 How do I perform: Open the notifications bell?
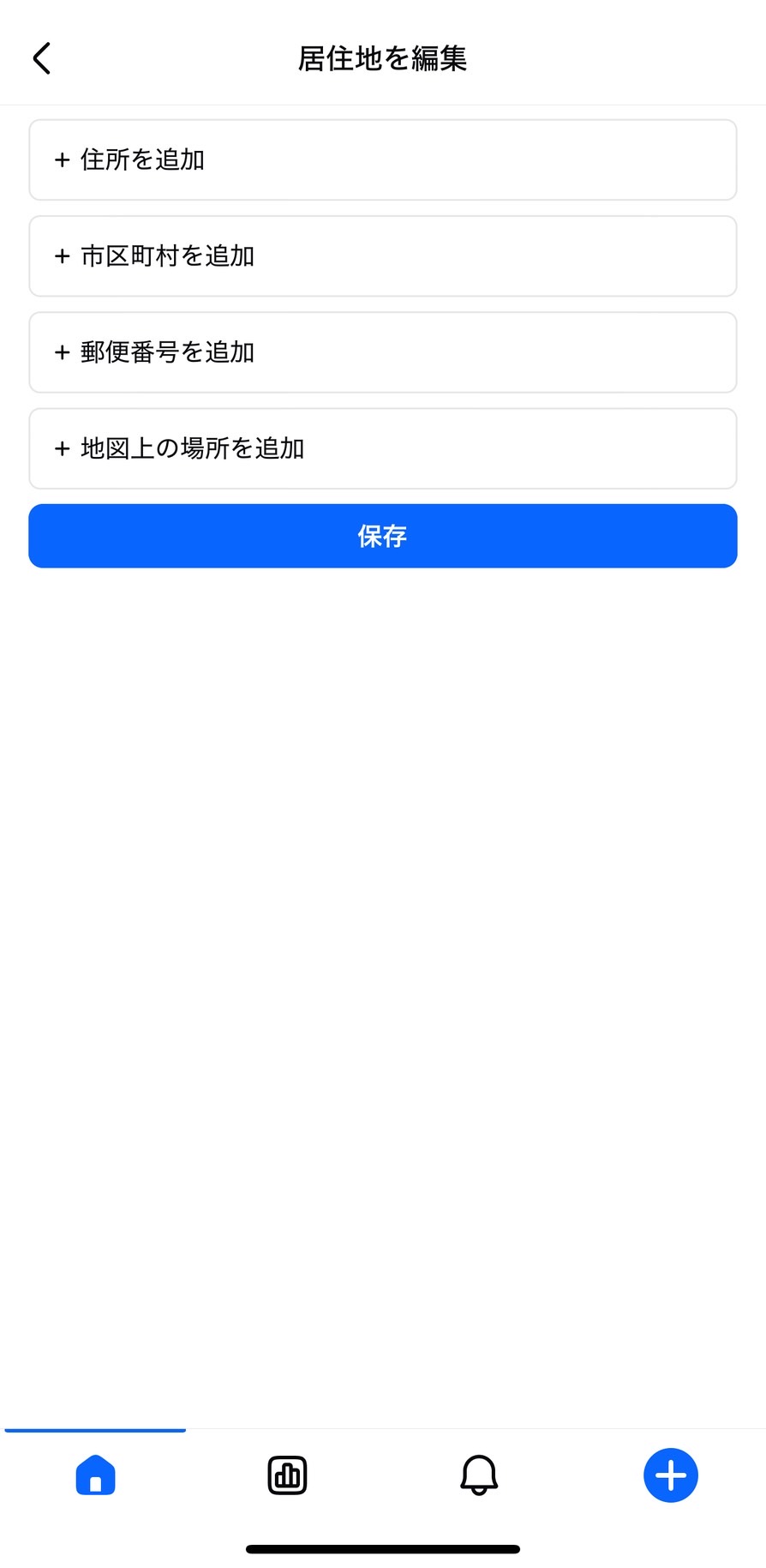tap(479, 1475)
